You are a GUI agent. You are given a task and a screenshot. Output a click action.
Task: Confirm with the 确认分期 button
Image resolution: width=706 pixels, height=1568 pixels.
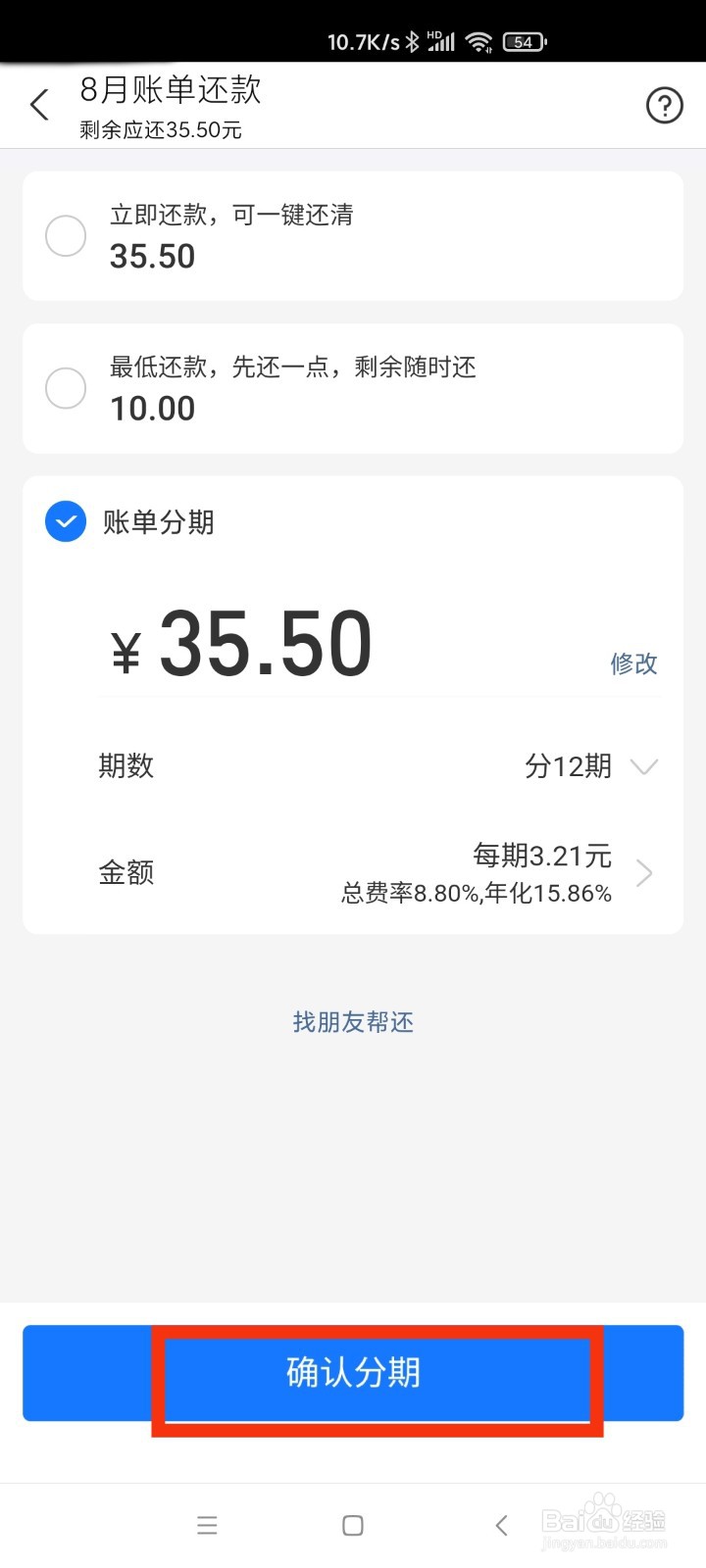pyautogui.click(x=353, y=1373)
